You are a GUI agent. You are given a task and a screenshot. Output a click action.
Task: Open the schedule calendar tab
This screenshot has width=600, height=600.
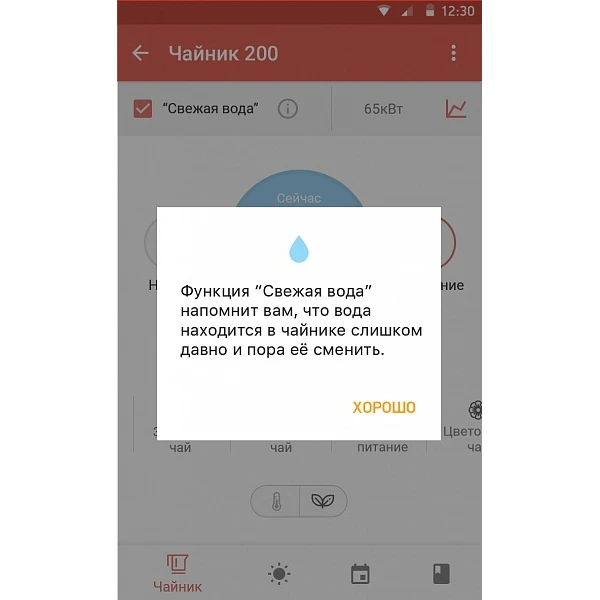(360, 574)
